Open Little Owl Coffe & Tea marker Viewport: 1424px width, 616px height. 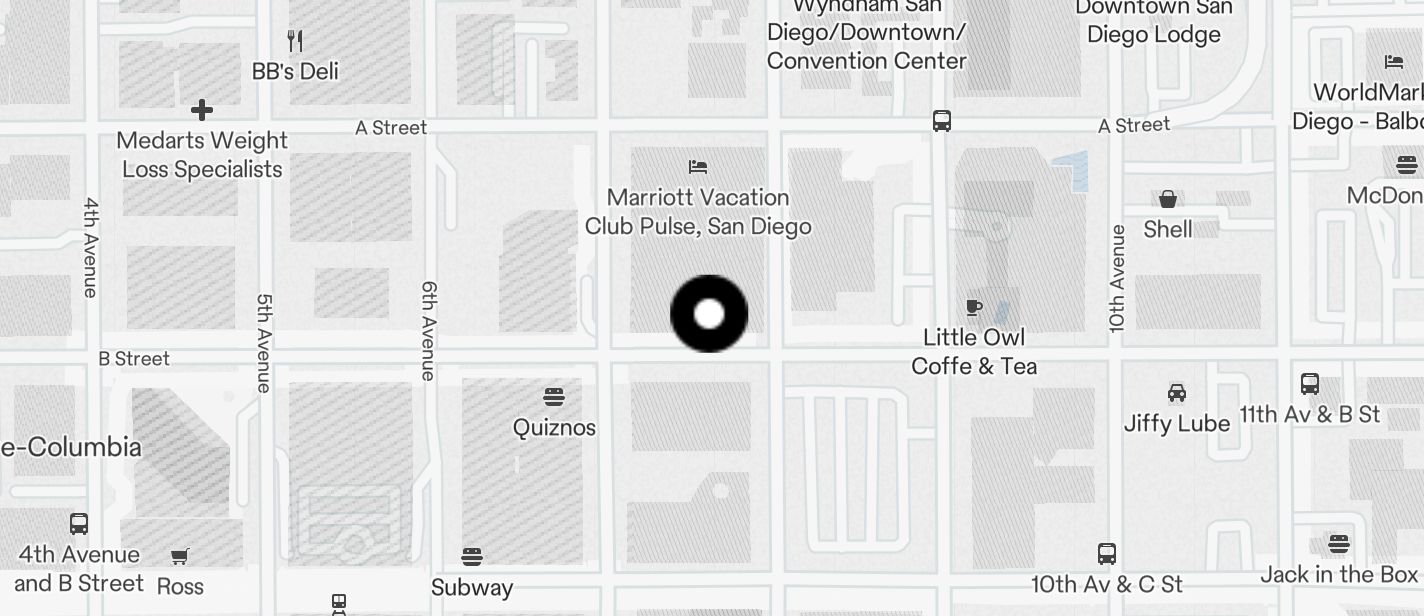974,307
